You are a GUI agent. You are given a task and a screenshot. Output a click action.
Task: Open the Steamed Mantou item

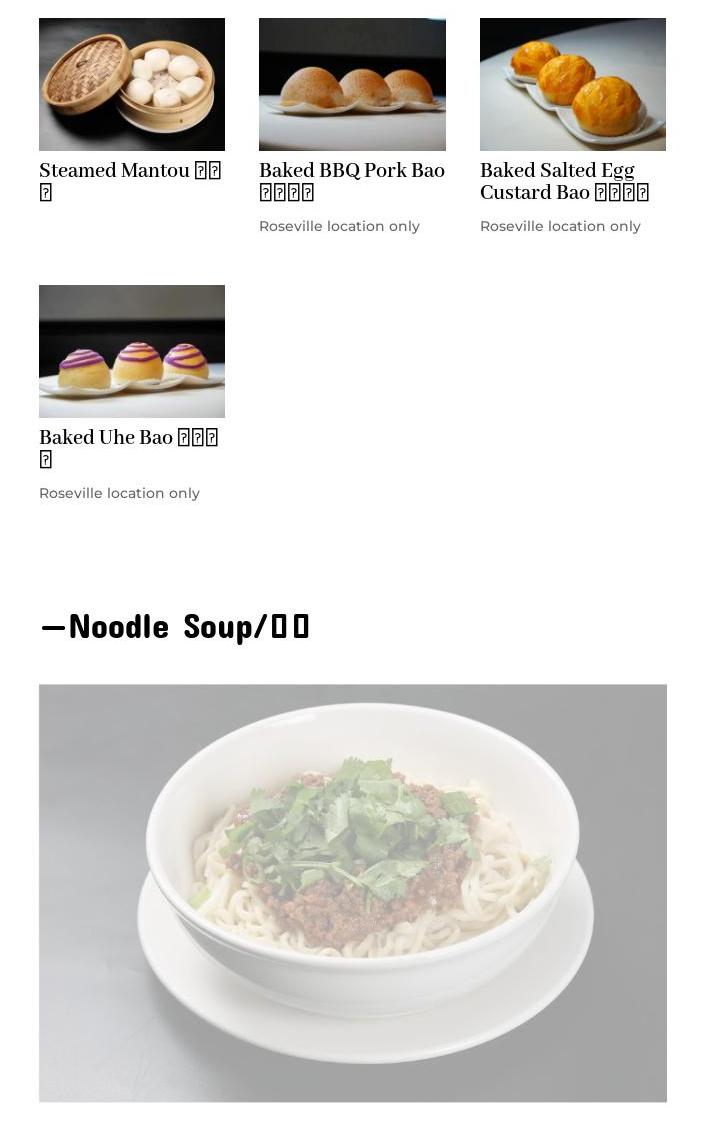coord(131,84)
